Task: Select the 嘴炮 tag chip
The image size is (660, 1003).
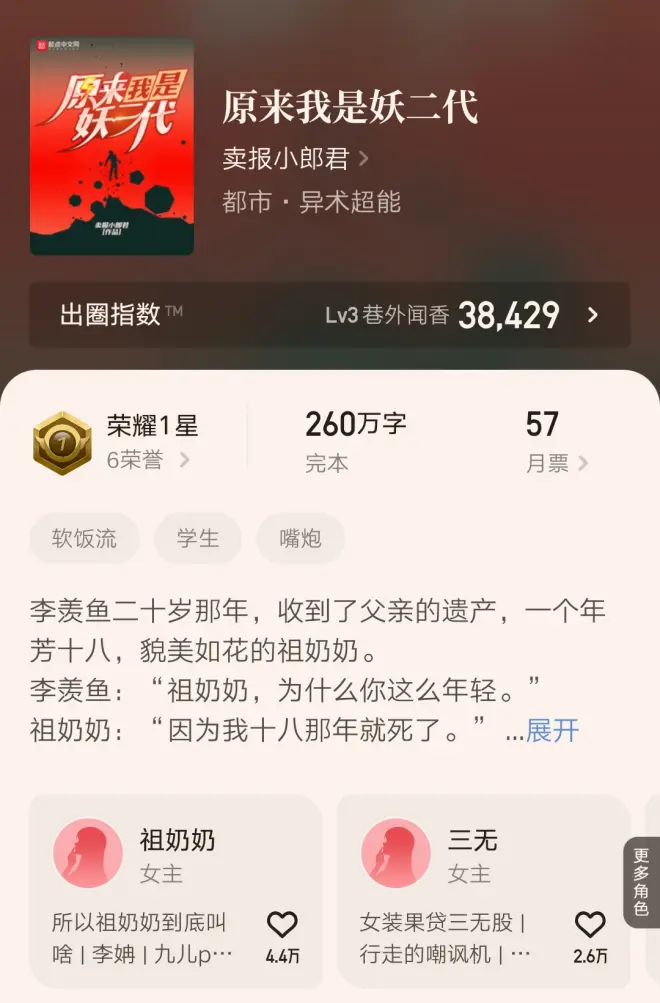Action: point(300,539)
